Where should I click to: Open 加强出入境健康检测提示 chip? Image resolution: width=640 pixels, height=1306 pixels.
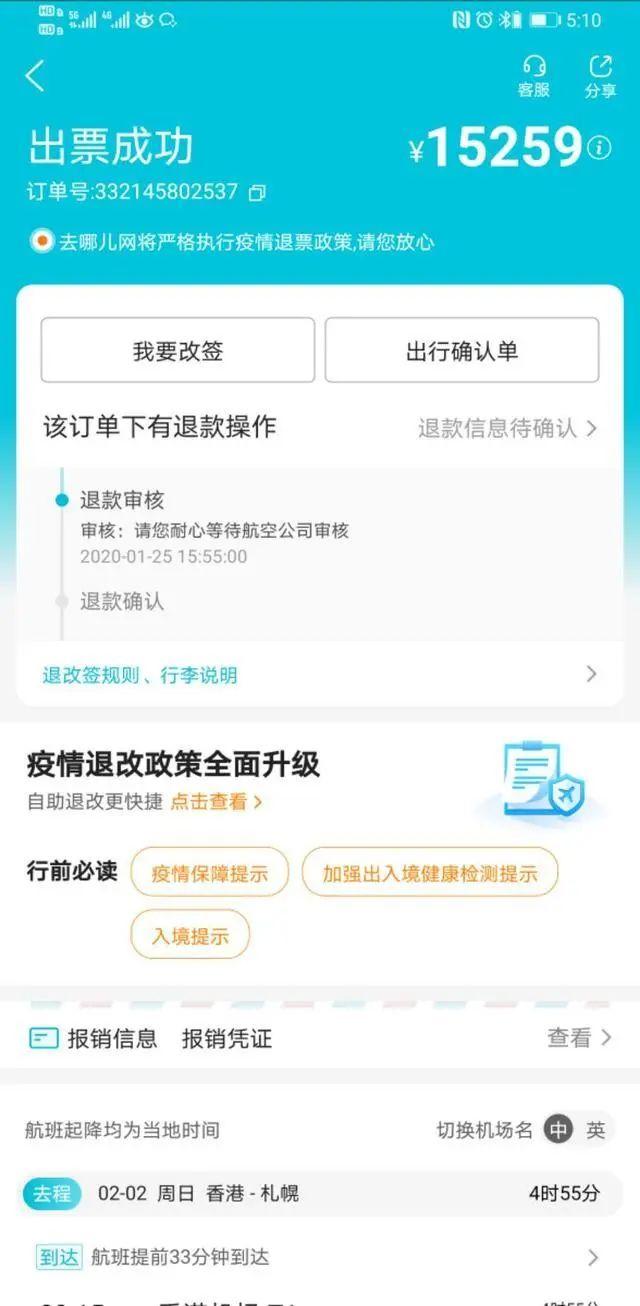click(429, 873)
